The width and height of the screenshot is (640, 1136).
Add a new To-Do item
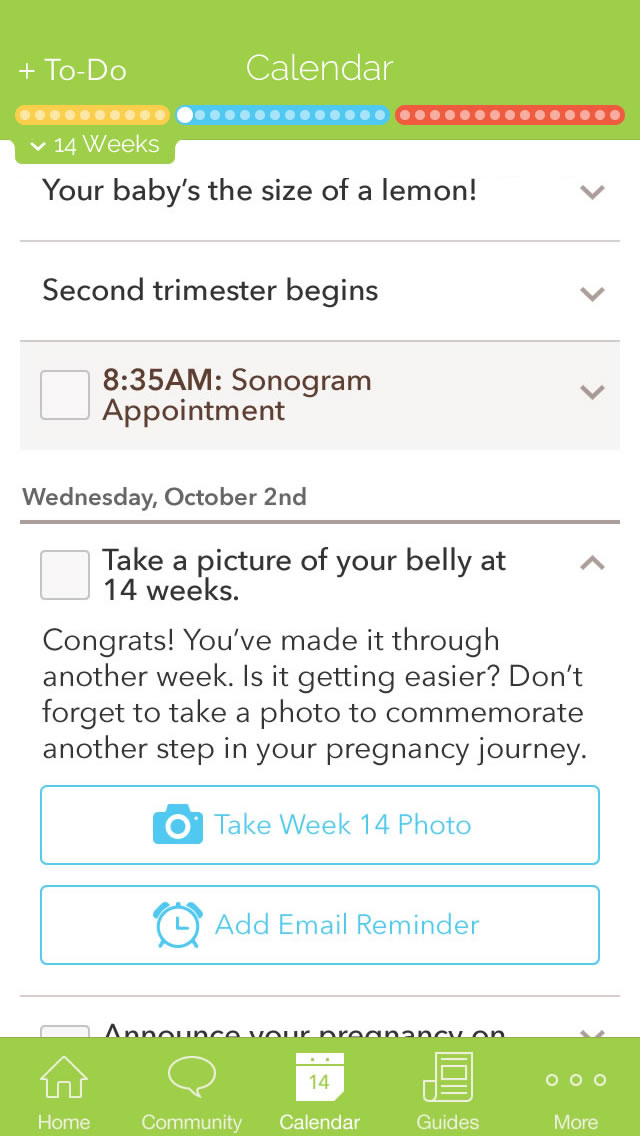pos(72,70)
